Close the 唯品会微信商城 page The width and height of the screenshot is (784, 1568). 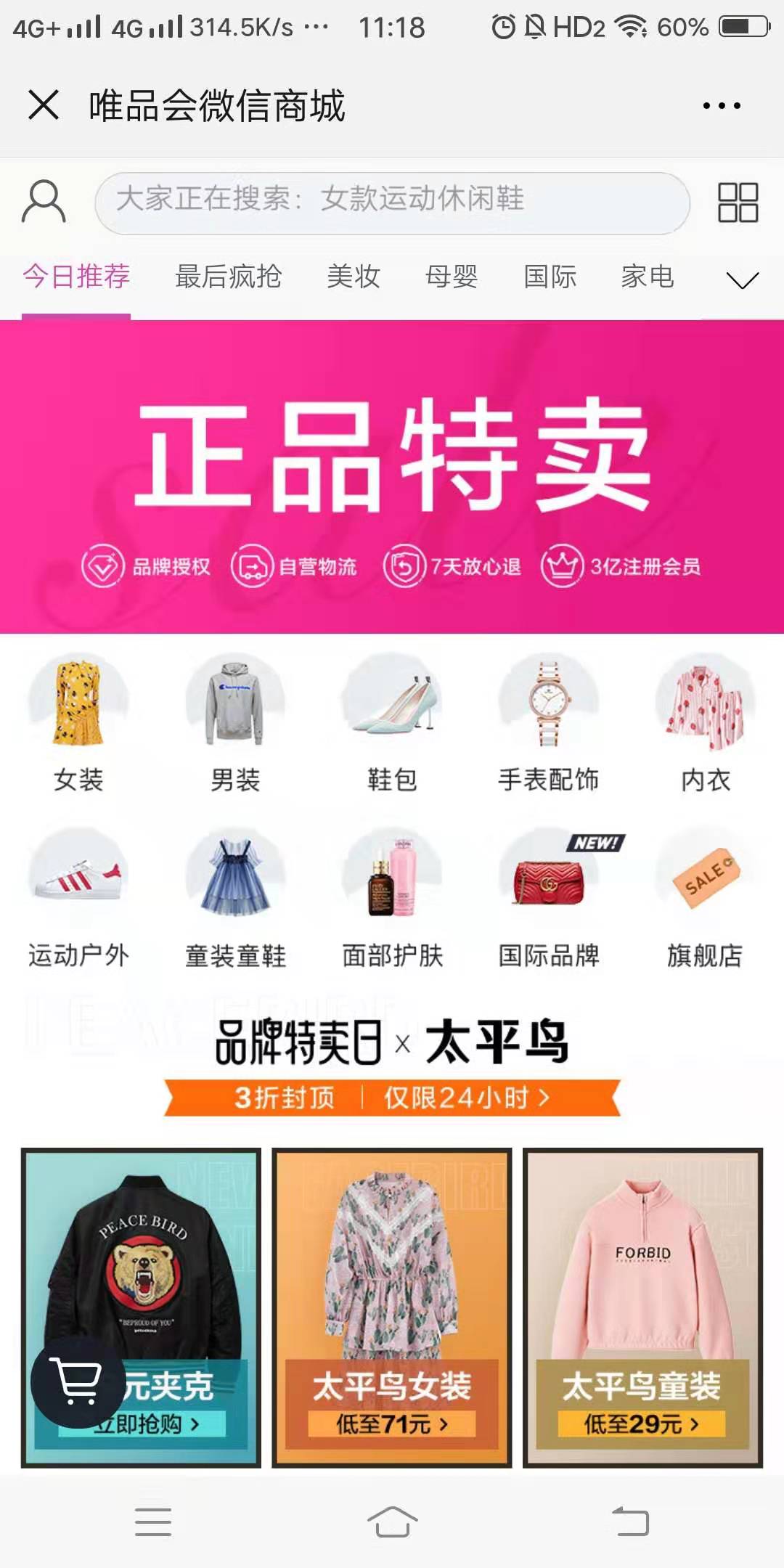click(x=44, y=105)
